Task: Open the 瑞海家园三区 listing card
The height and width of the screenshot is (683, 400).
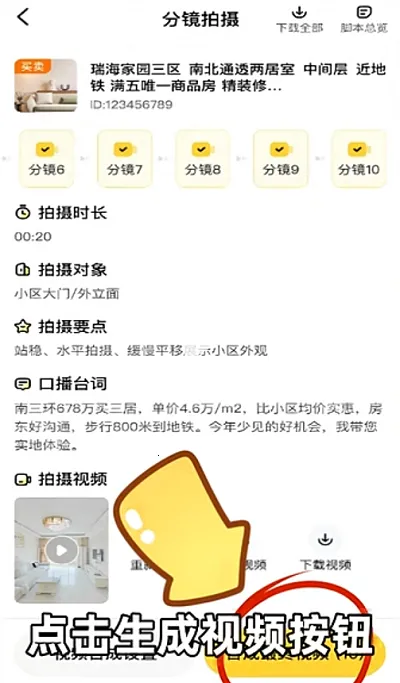Action: point(200,85)
